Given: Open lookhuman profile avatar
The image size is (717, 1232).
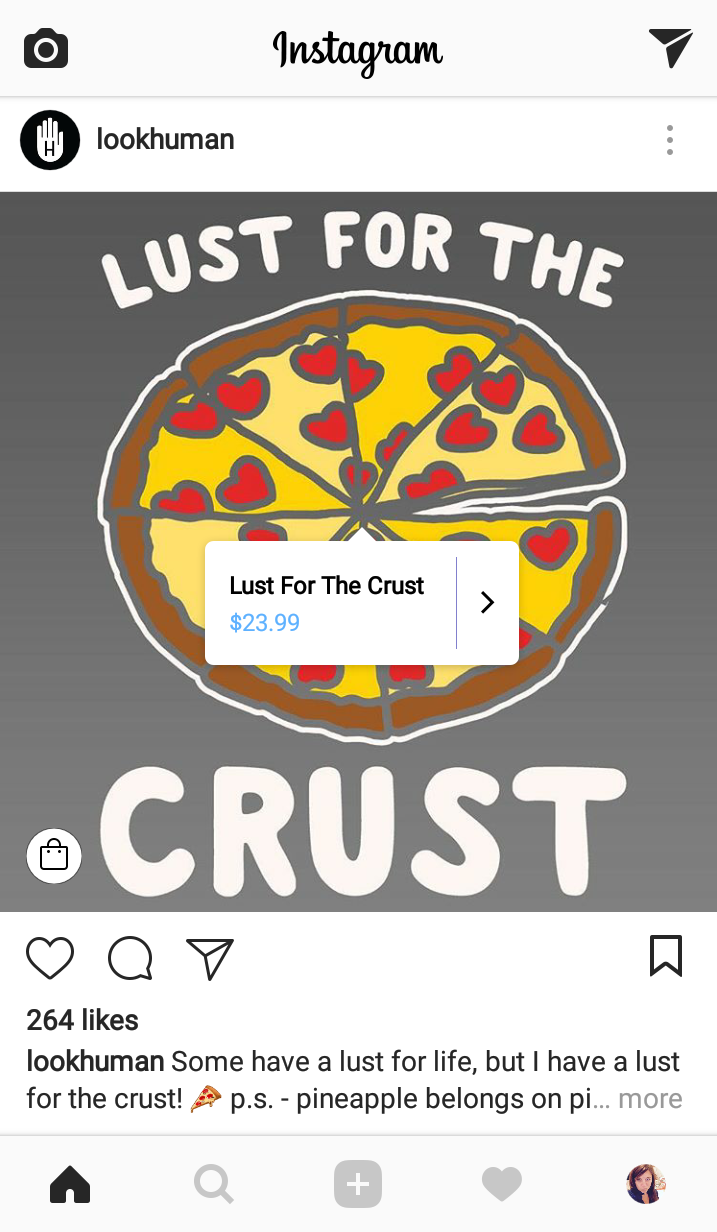Looking at the screenshot, I should tap(50, 140).
